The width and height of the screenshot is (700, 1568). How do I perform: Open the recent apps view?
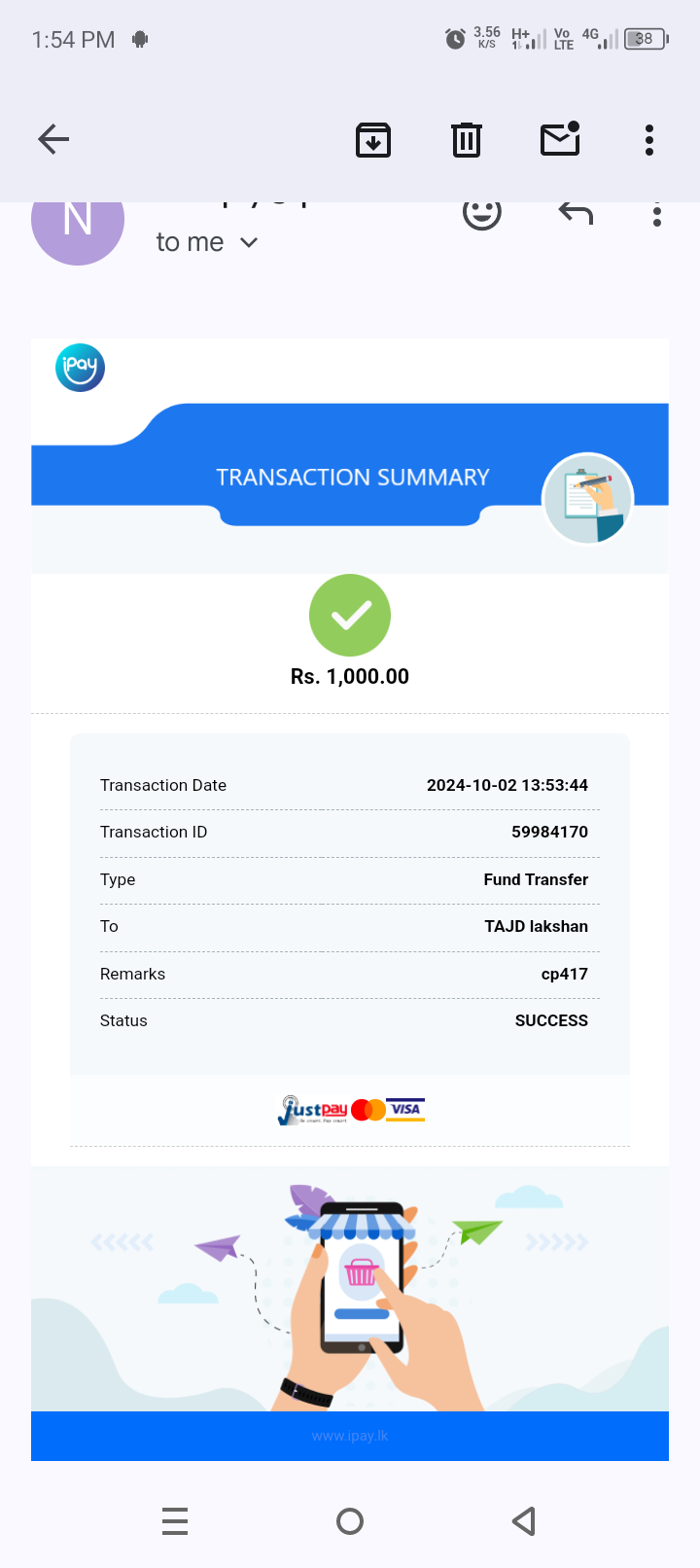click(x=175, y=1521)
